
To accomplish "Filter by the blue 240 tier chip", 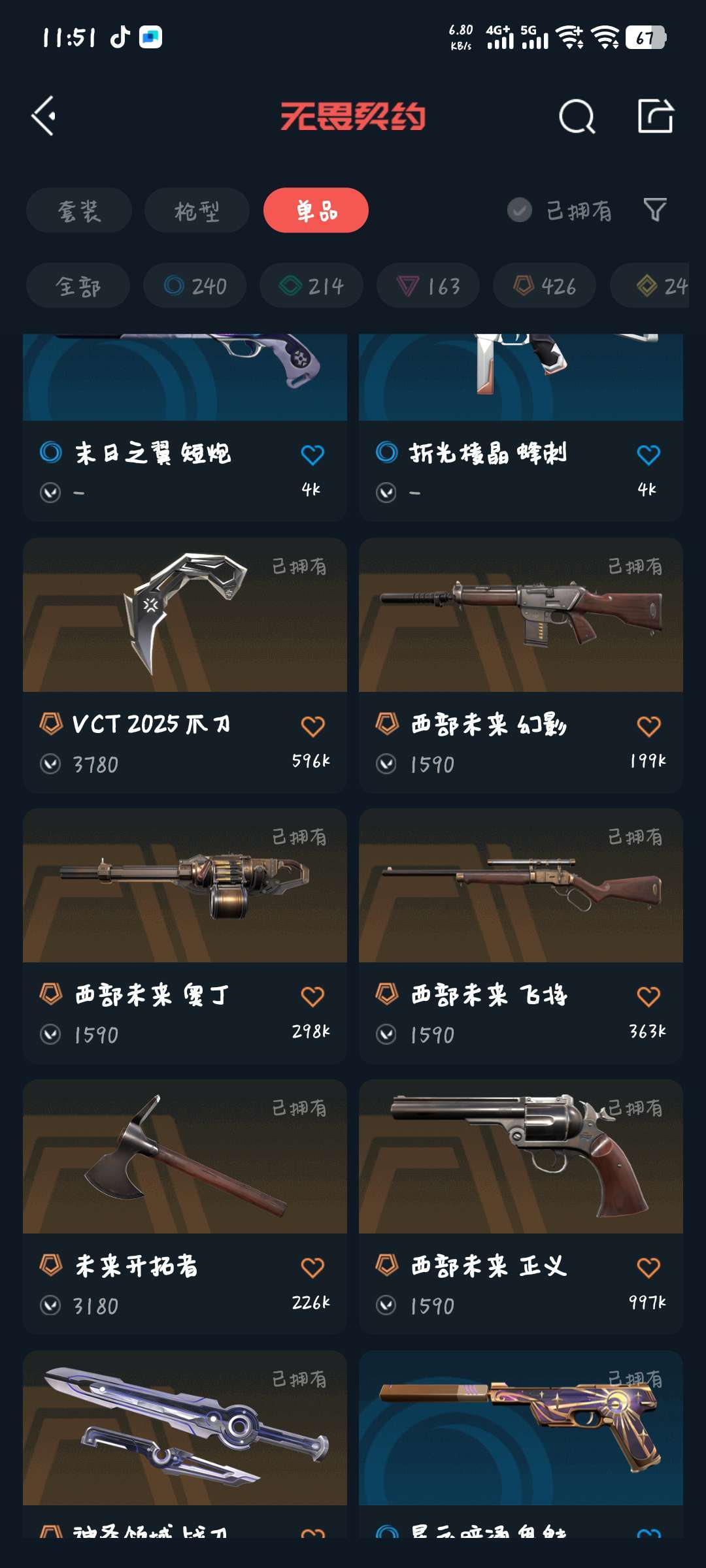I will click(x=195, y=286).
